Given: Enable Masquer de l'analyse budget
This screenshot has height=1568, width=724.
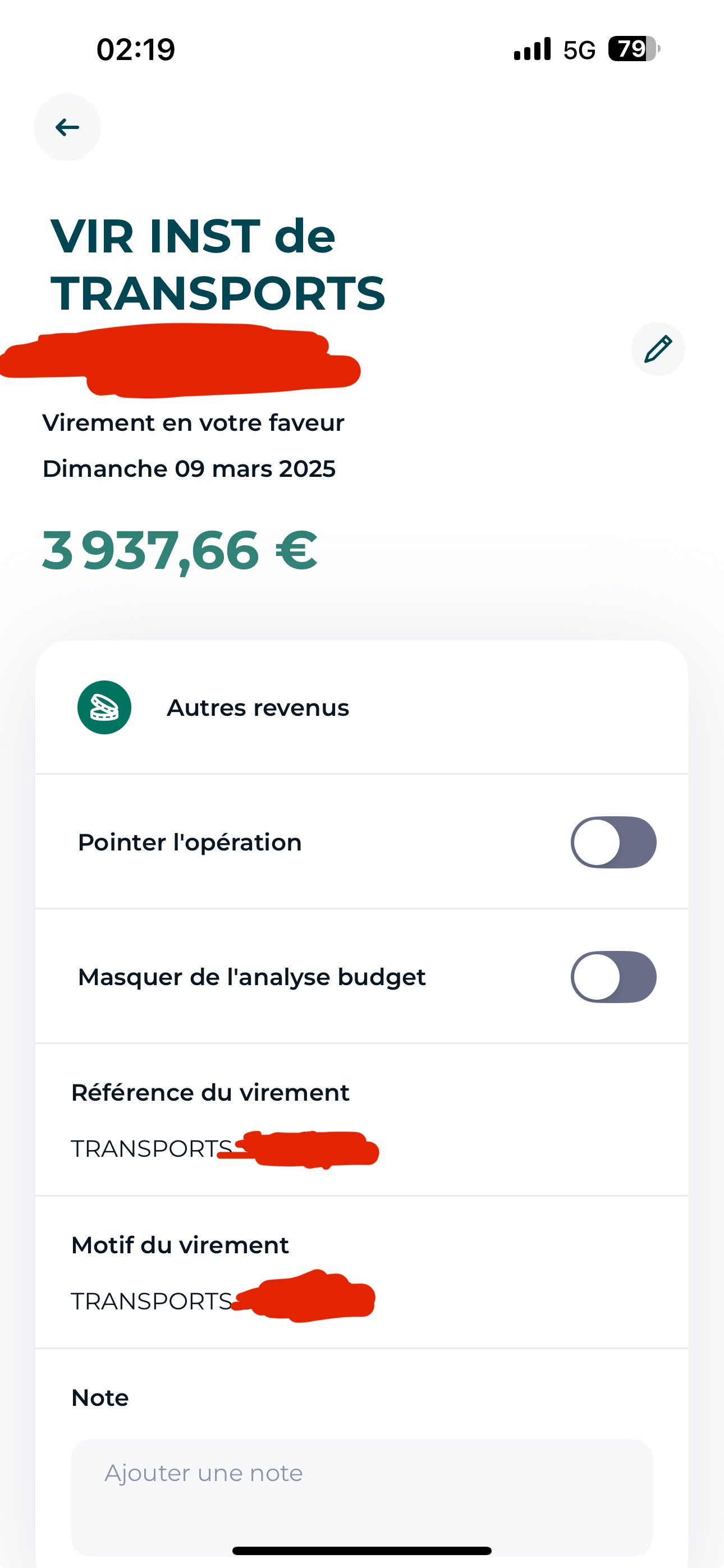Looking at the screenshot, I should click(613, 977).
